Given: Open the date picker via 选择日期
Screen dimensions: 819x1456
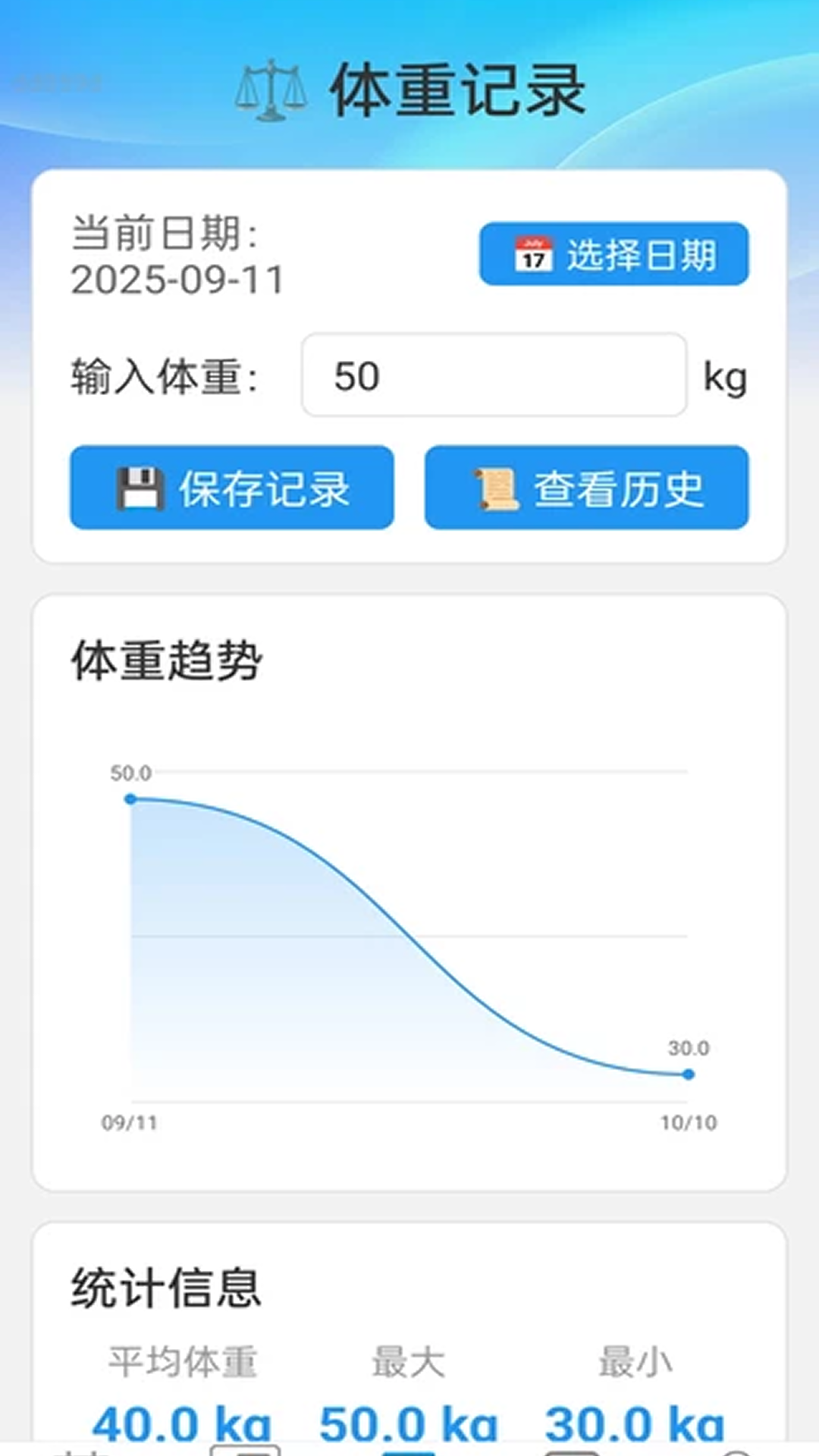Looking at the screenshot, I should 612,255.
